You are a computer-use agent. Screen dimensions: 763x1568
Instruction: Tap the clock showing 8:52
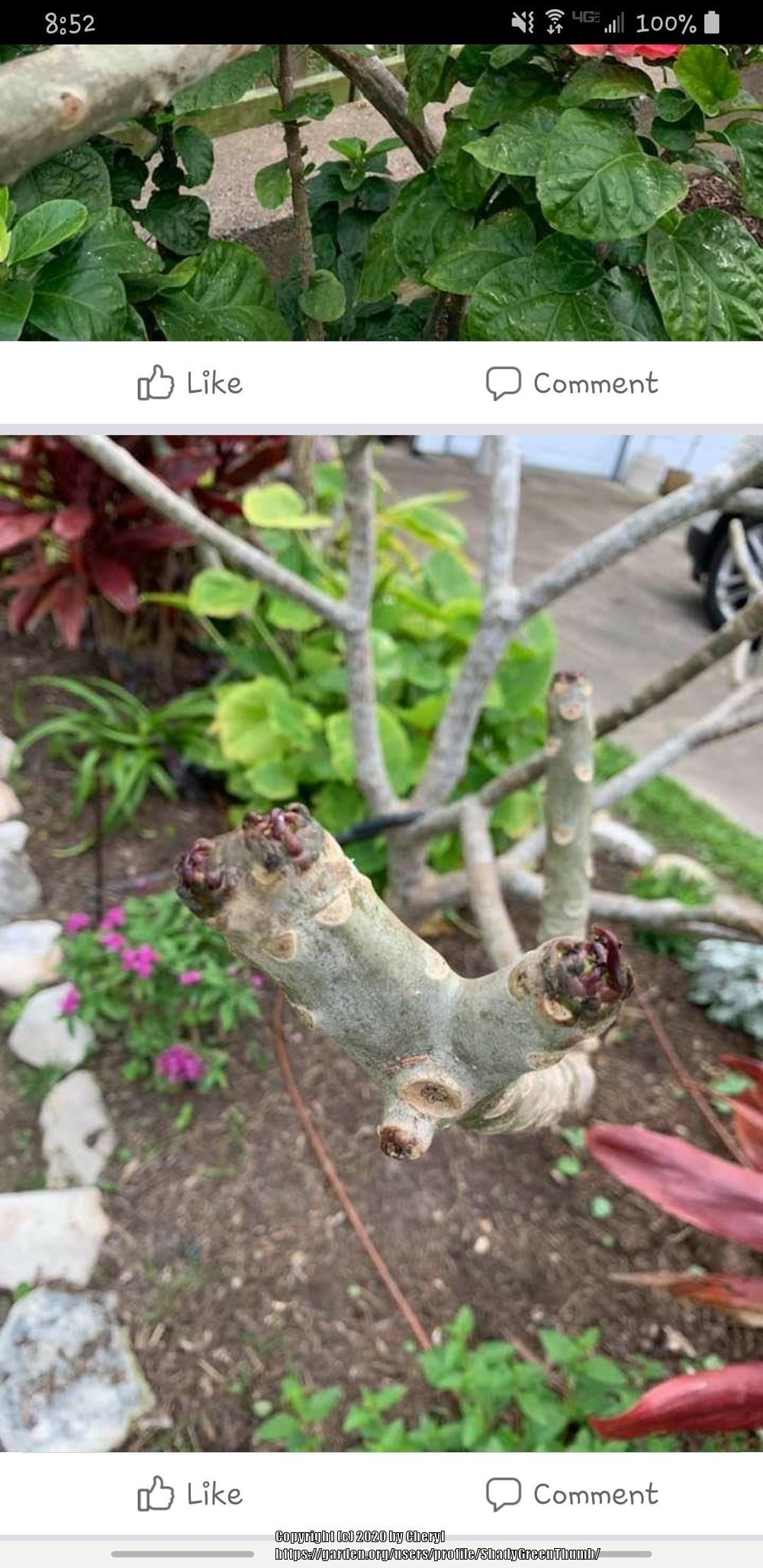point(69,23)
